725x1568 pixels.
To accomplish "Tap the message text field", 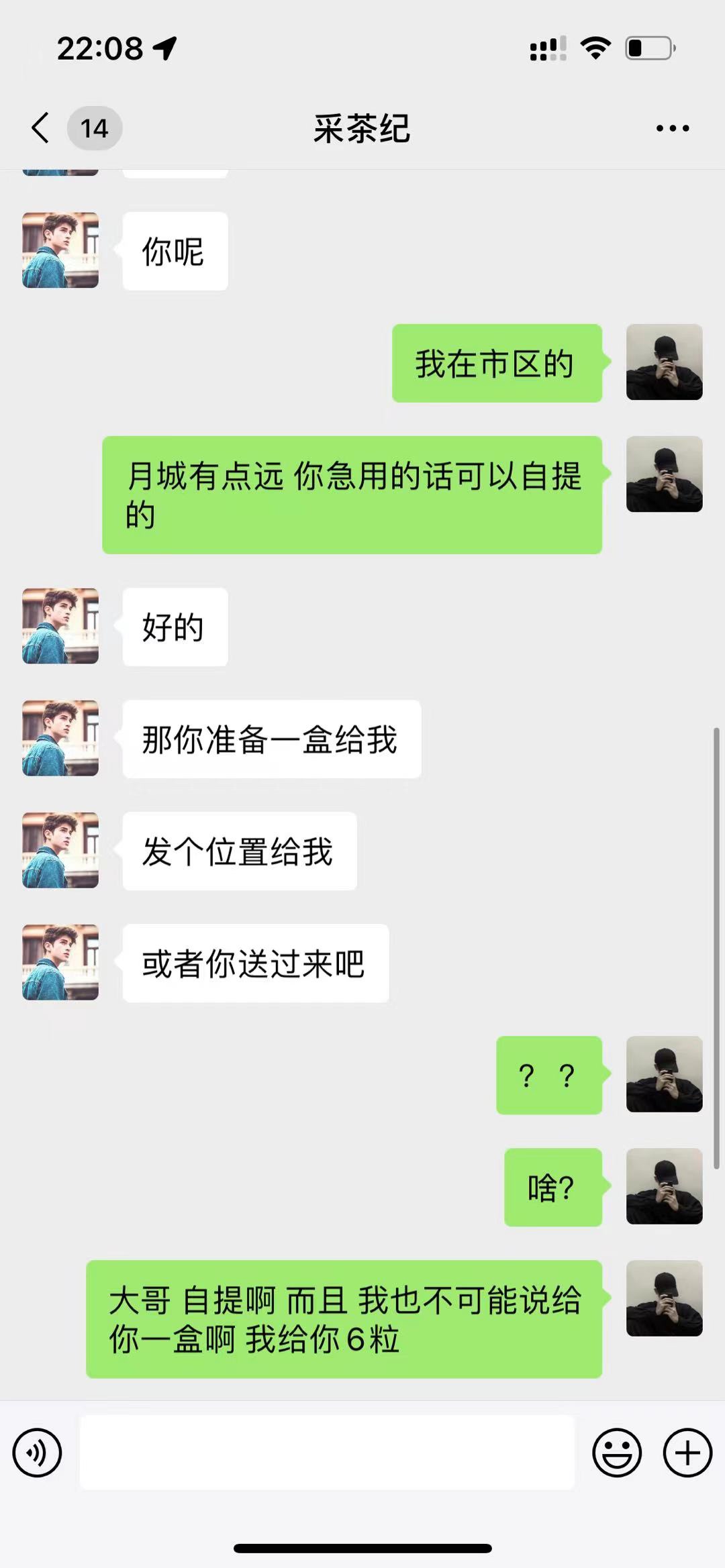I will (327, 1453).
